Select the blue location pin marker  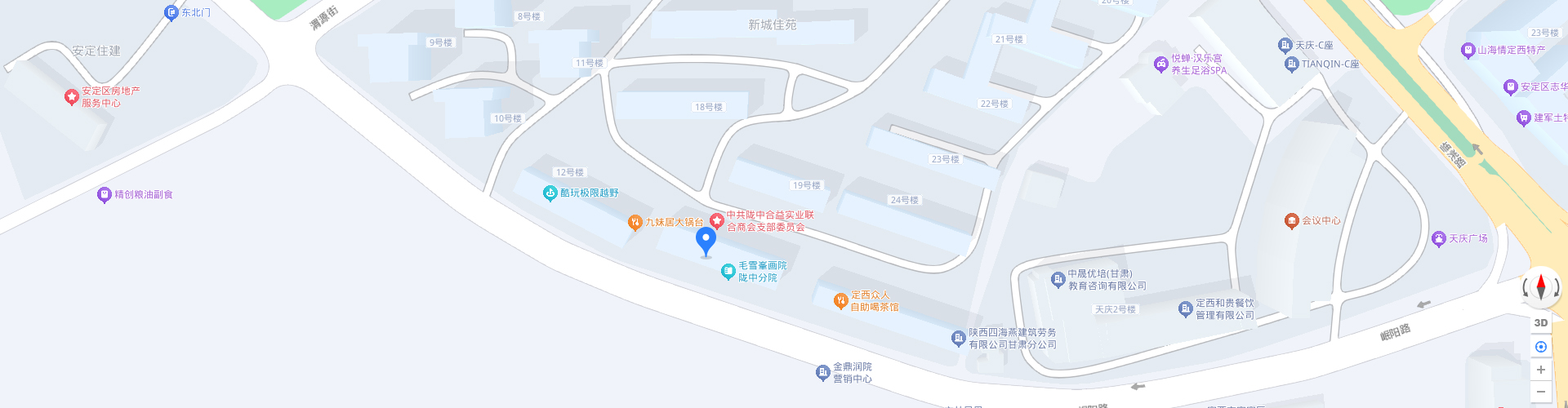click(706, 241)
